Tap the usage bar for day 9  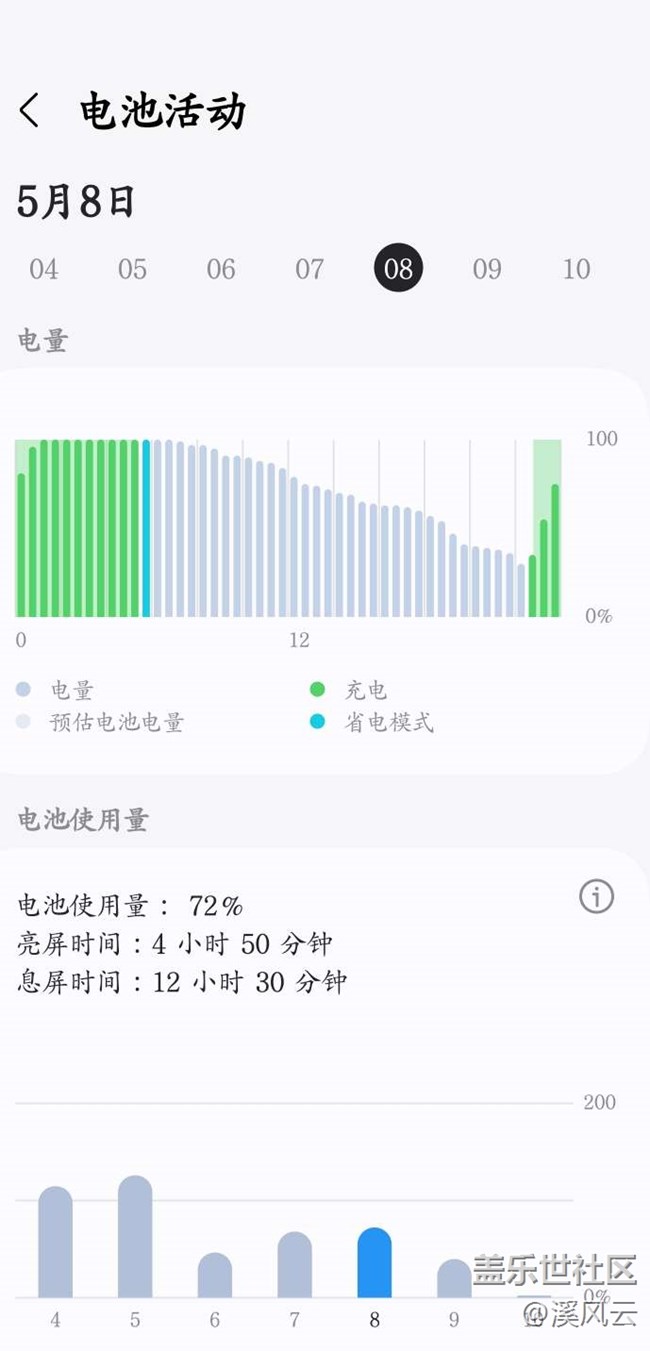tap(454, 1278)
